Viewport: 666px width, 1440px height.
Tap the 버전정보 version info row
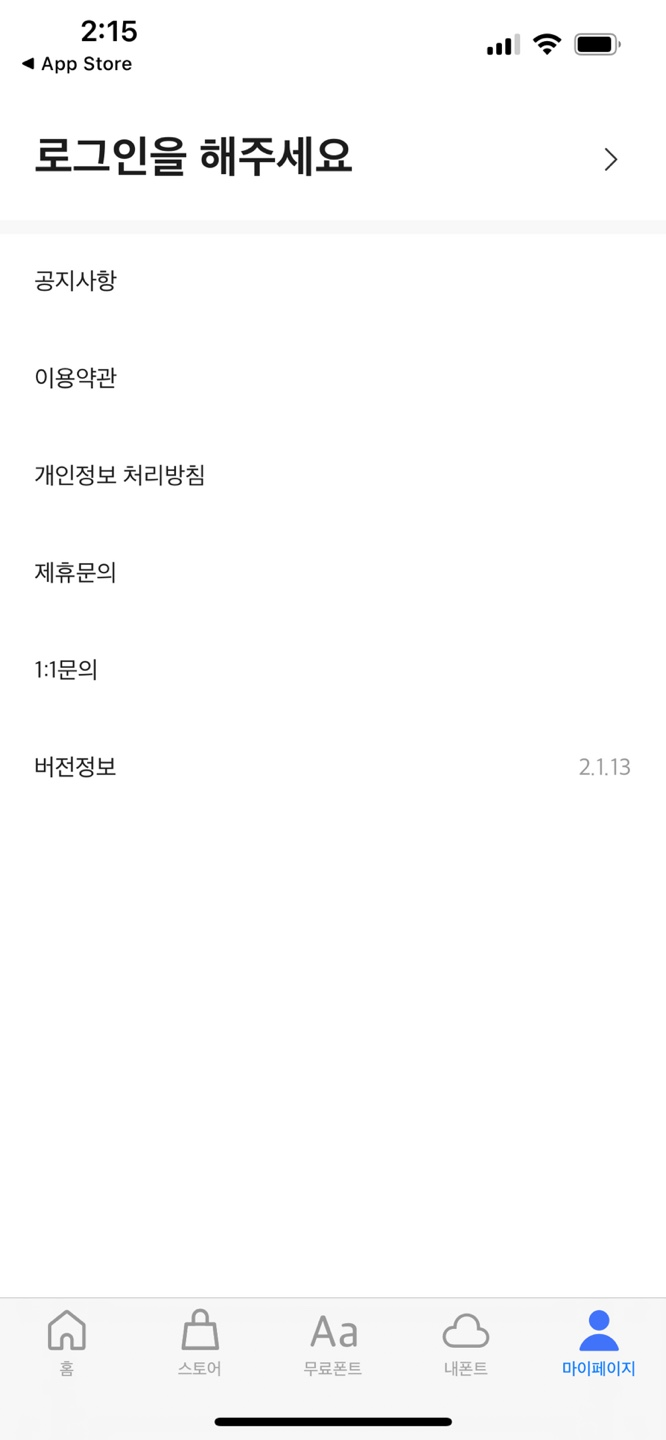point(333,767)
